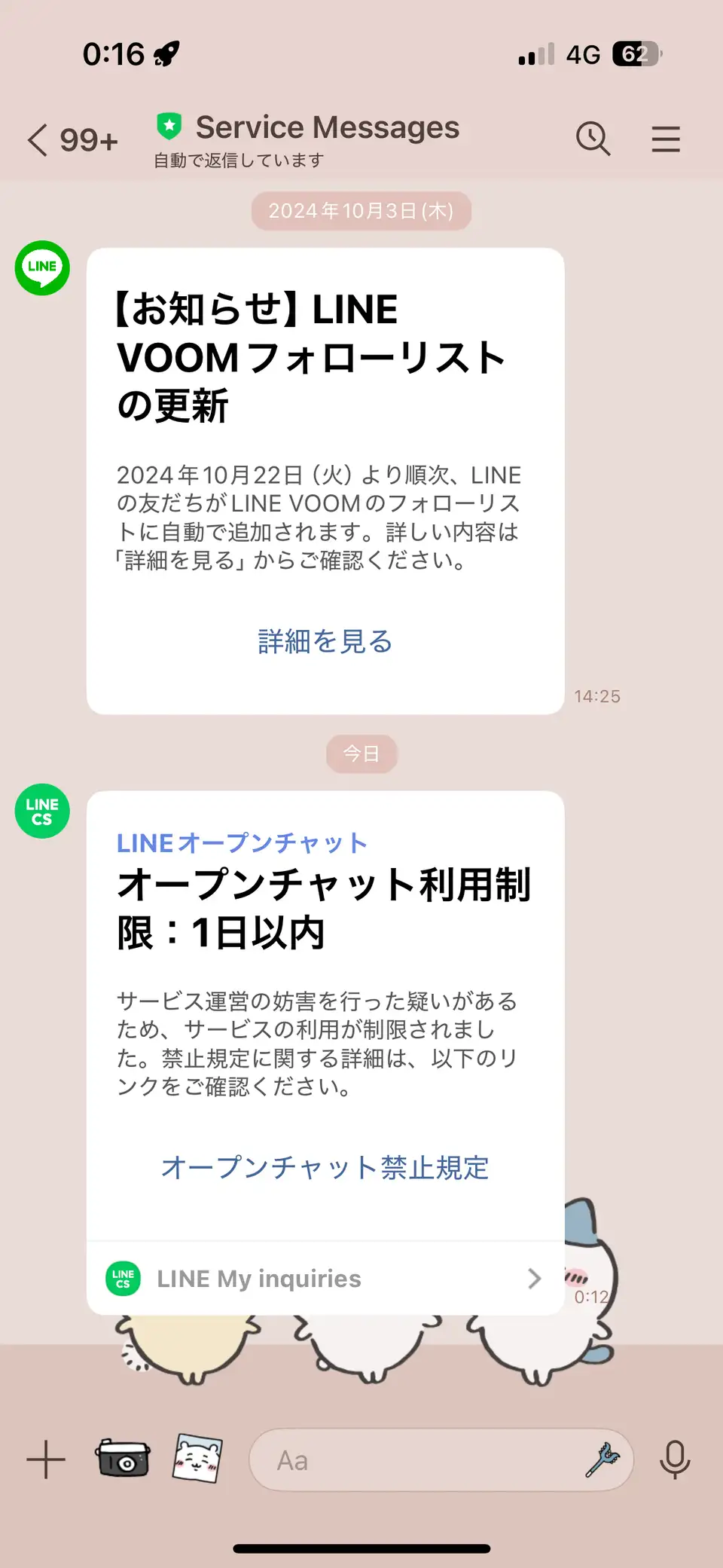This screenshot has height=1568, width=723.
Task: Open sticker and emoji picker in input
Action: pos(602,1460)
